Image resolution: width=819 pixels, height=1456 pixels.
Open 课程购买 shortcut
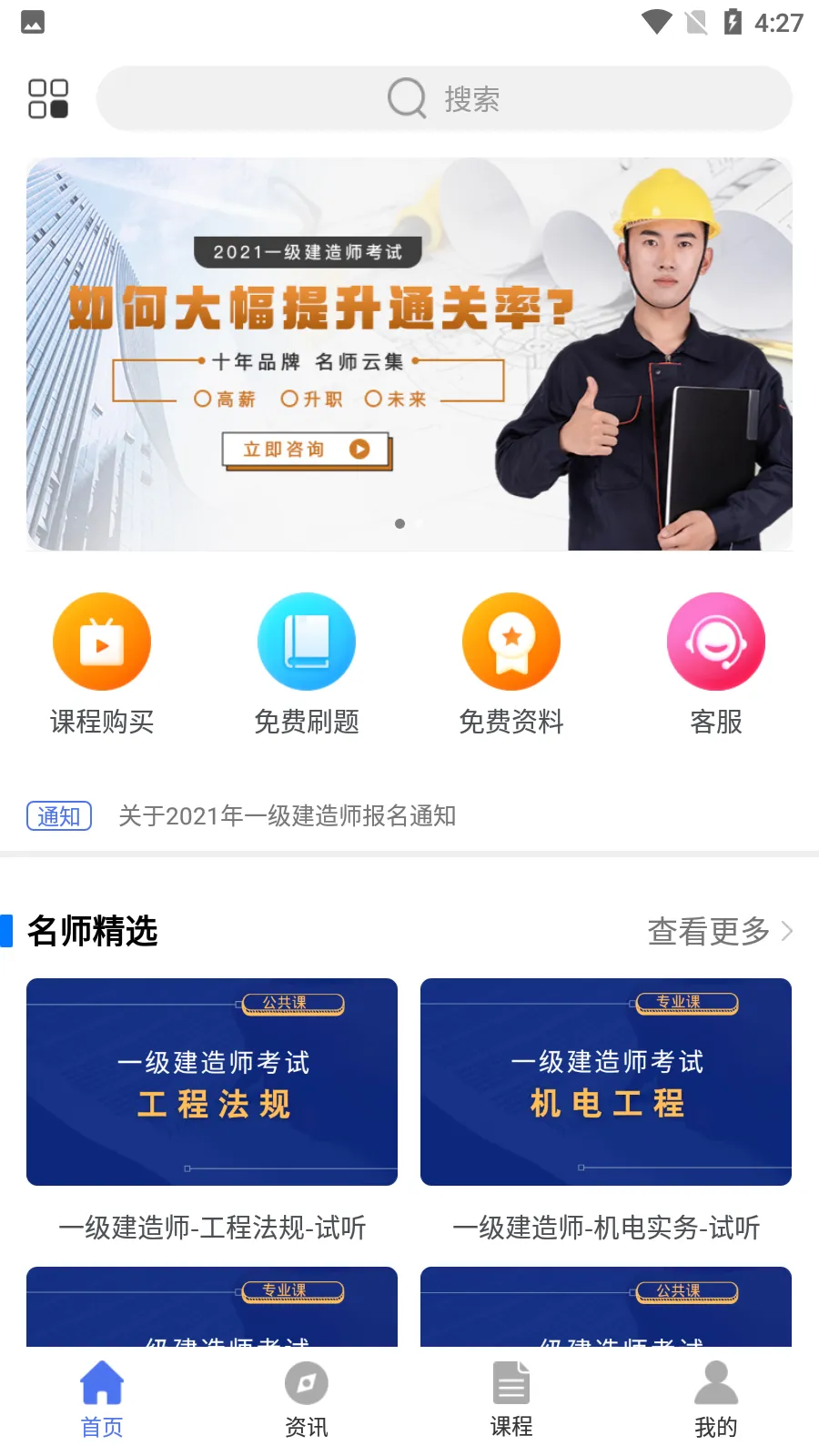102,664
